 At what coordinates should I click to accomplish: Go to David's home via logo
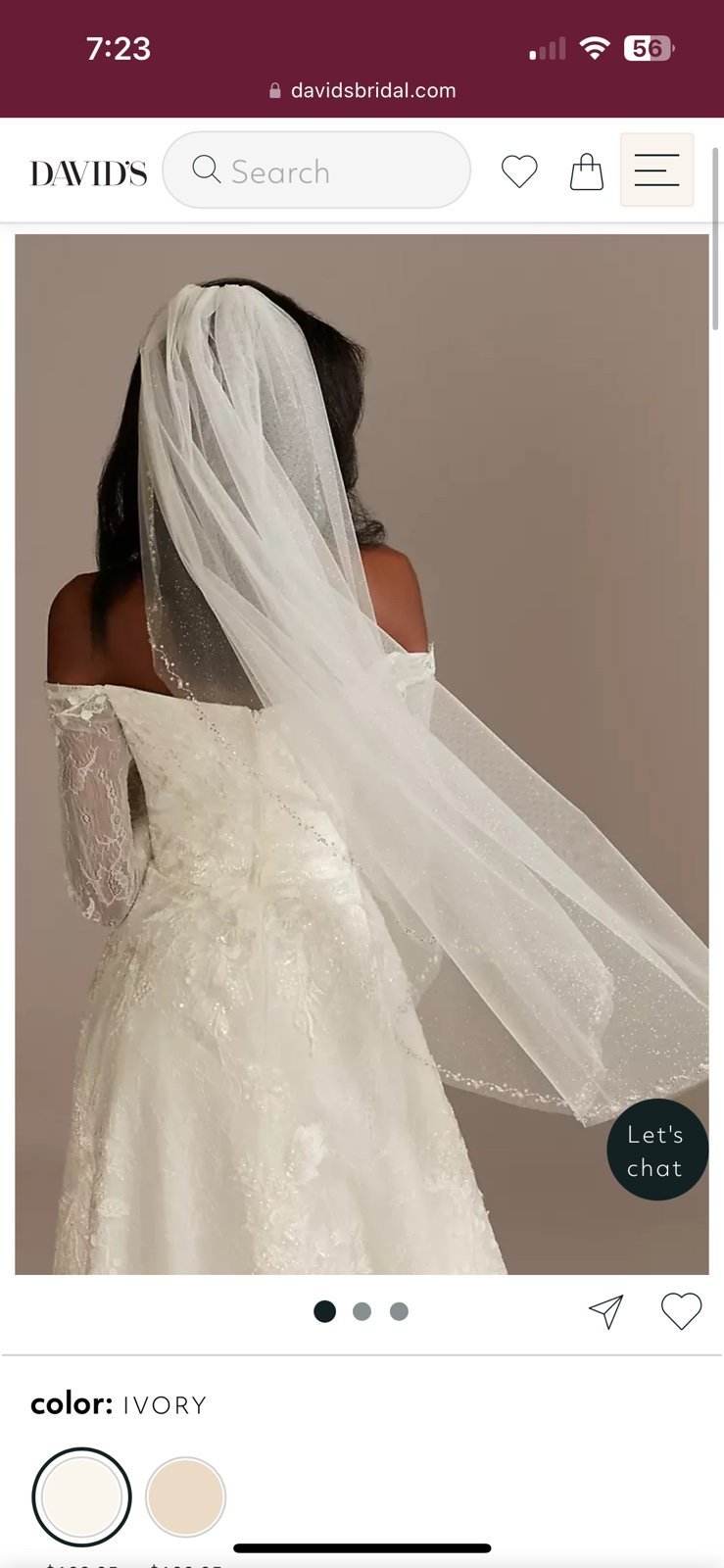(x=88, y=173)
